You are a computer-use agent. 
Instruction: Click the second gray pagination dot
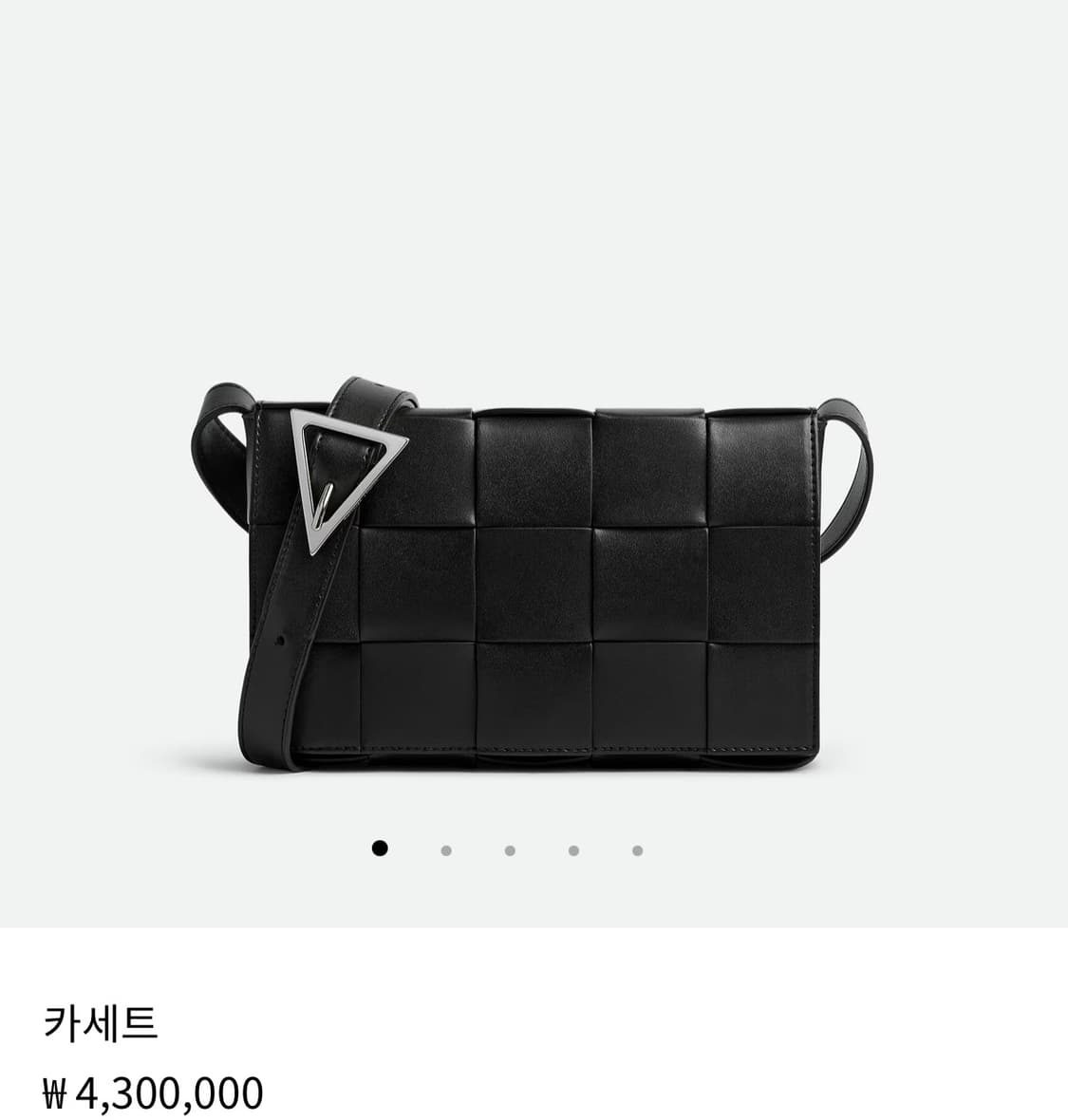pos(446,849)
